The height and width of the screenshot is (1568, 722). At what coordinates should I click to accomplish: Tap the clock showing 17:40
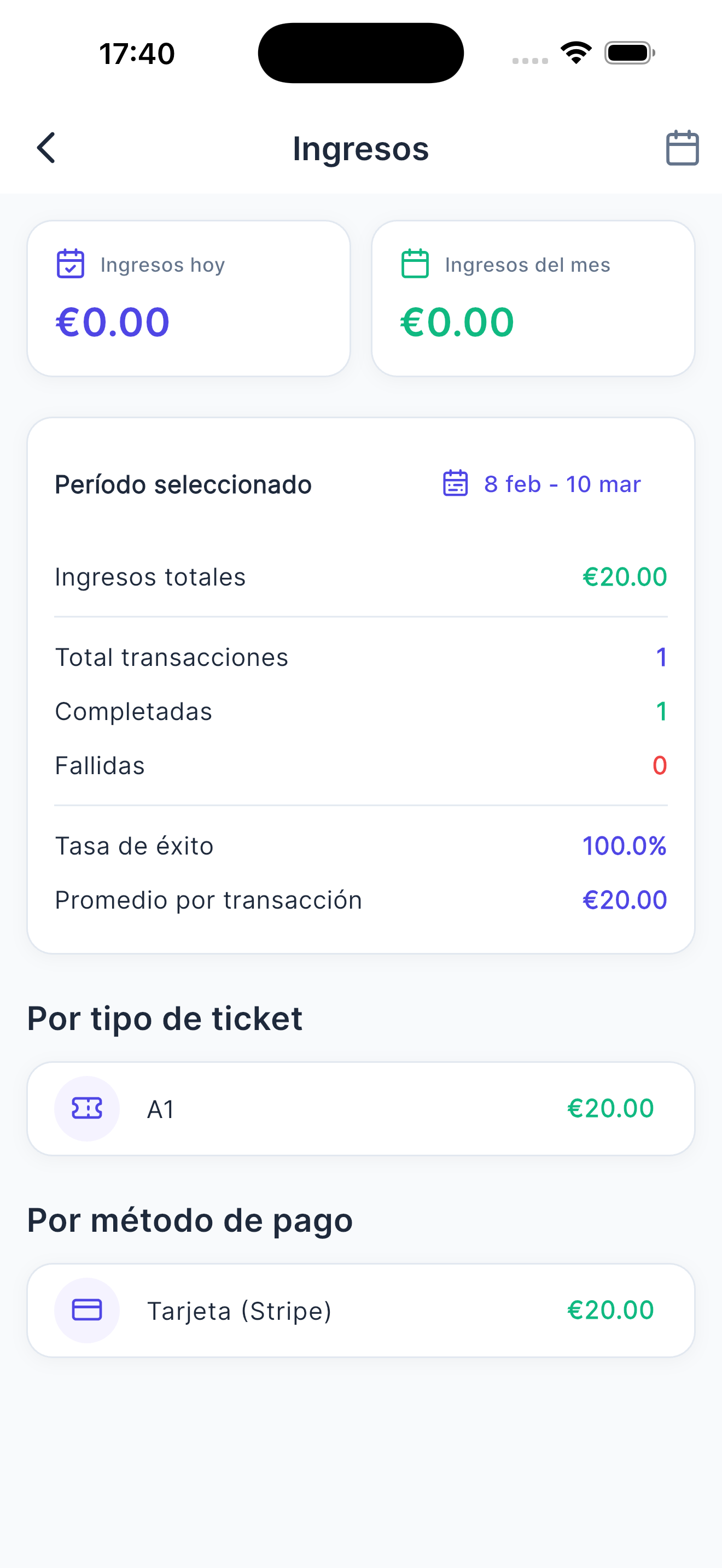137,53
